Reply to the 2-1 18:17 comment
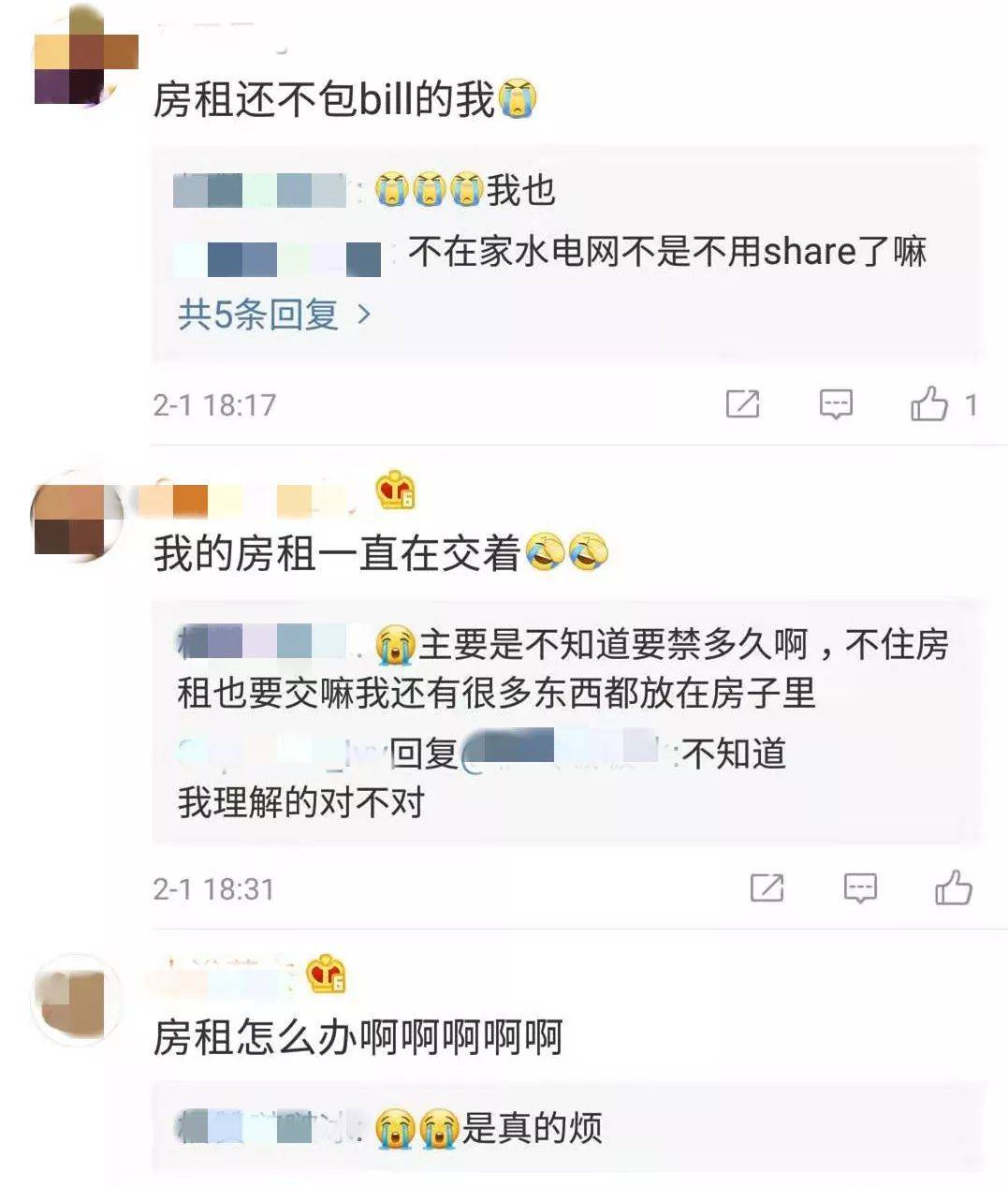The width and height of the screenshot is (1008, 1187). click(836, 404)
